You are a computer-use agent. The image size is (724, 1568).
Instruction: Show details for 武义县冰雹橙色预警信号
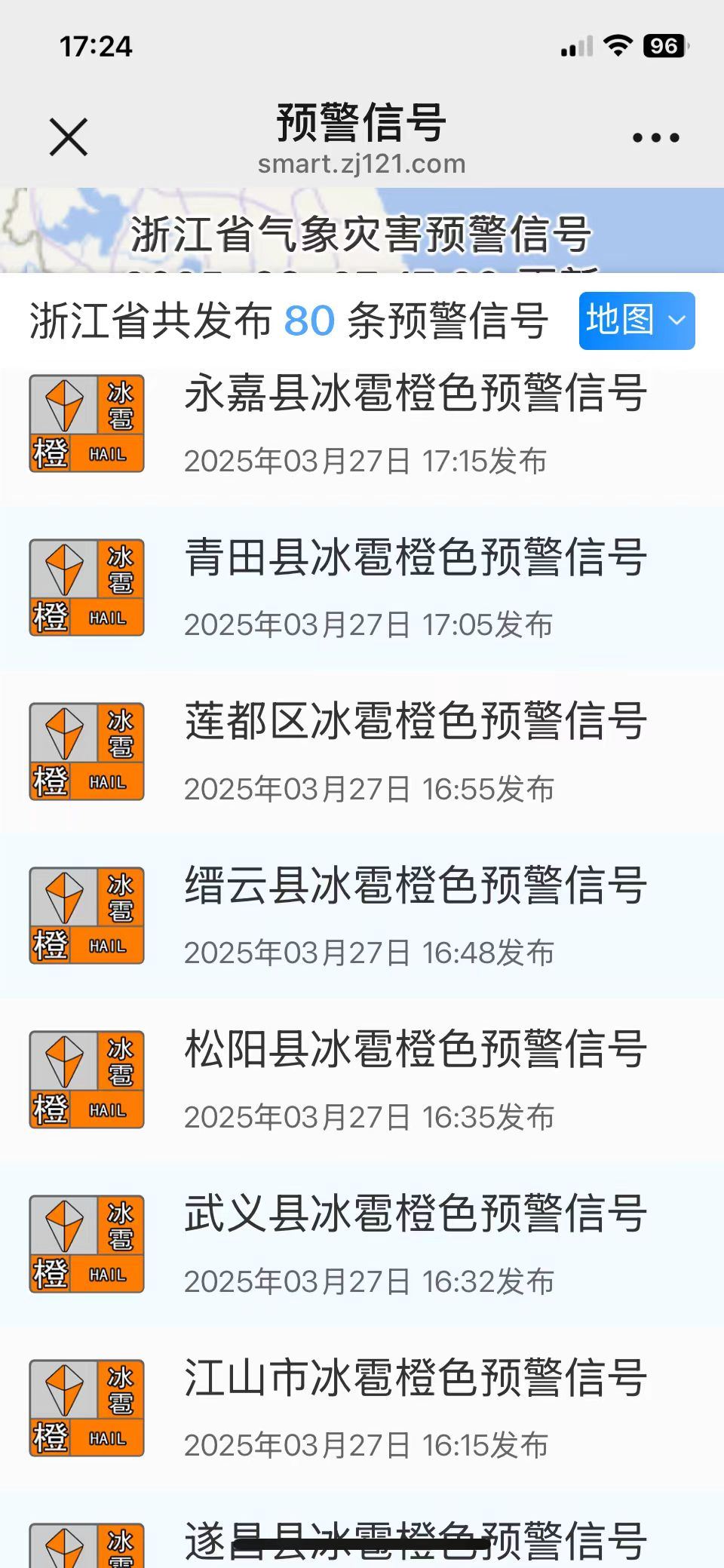point(415,1244)
